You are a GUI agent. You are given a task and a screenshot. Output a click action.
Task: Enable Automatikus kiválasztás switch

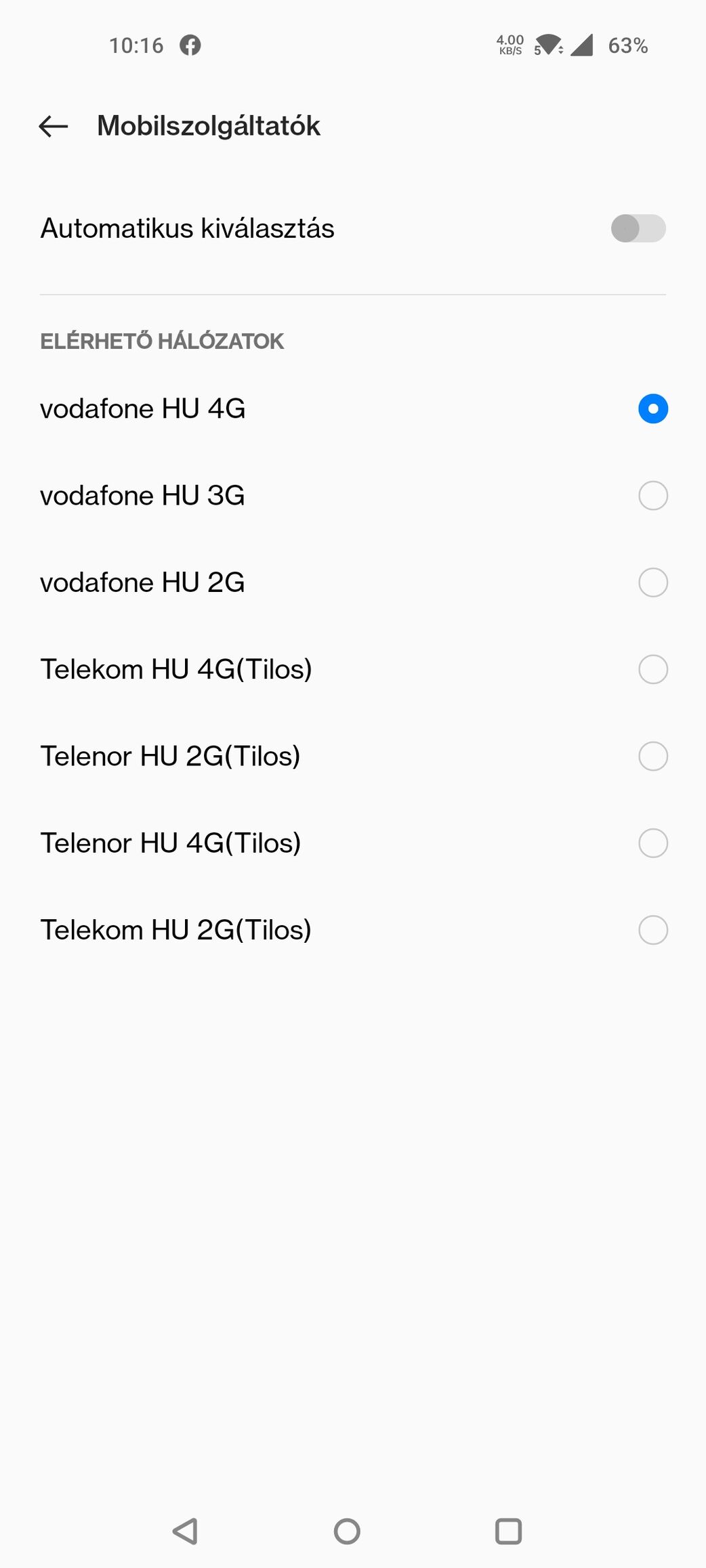(x=638, y=228)
